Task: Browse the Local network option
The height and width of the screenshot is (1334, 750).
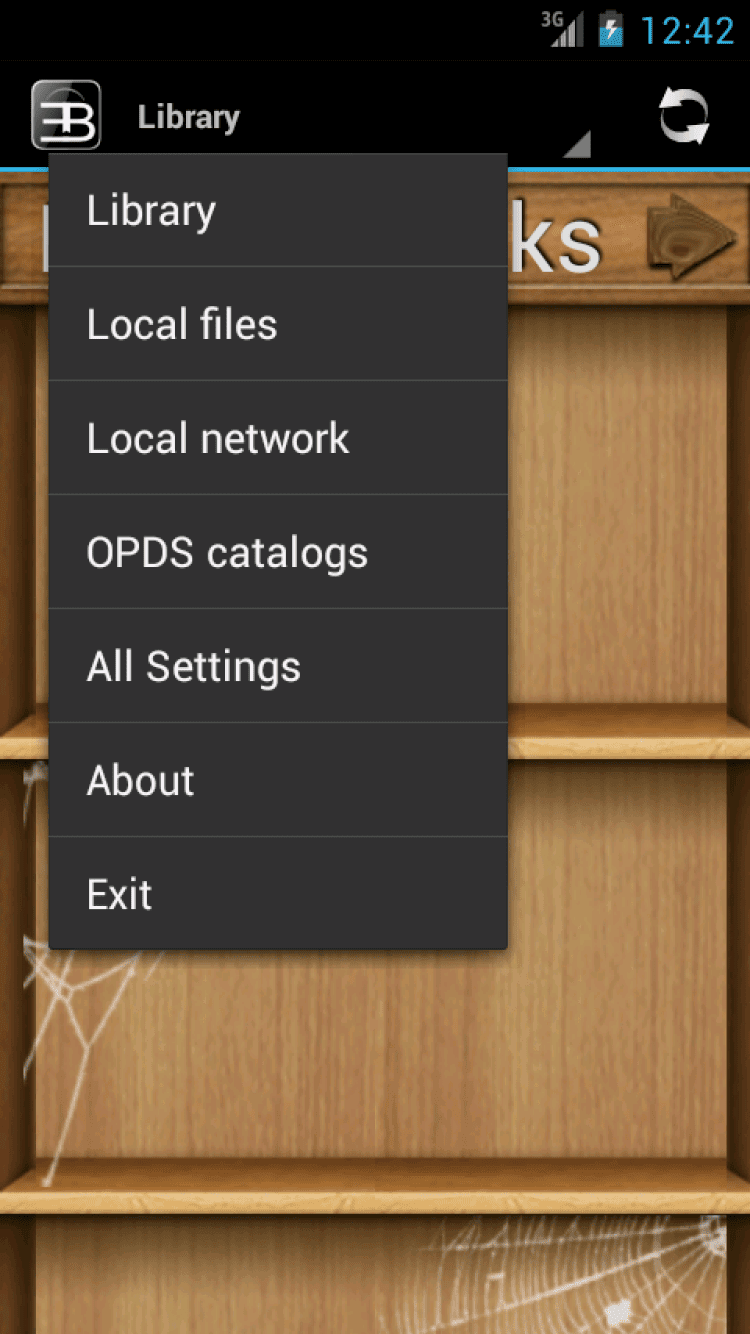Action: tap(277, 439)
